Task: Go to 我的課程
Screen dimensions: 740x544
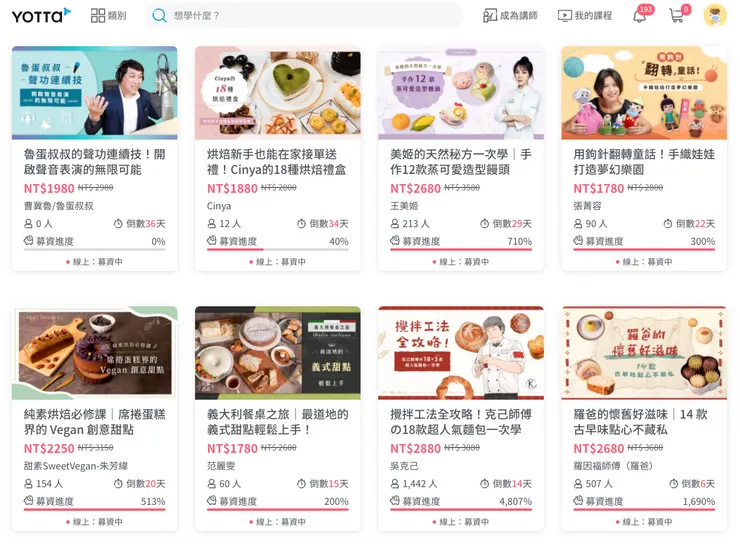Action: [x=585, y=16]
